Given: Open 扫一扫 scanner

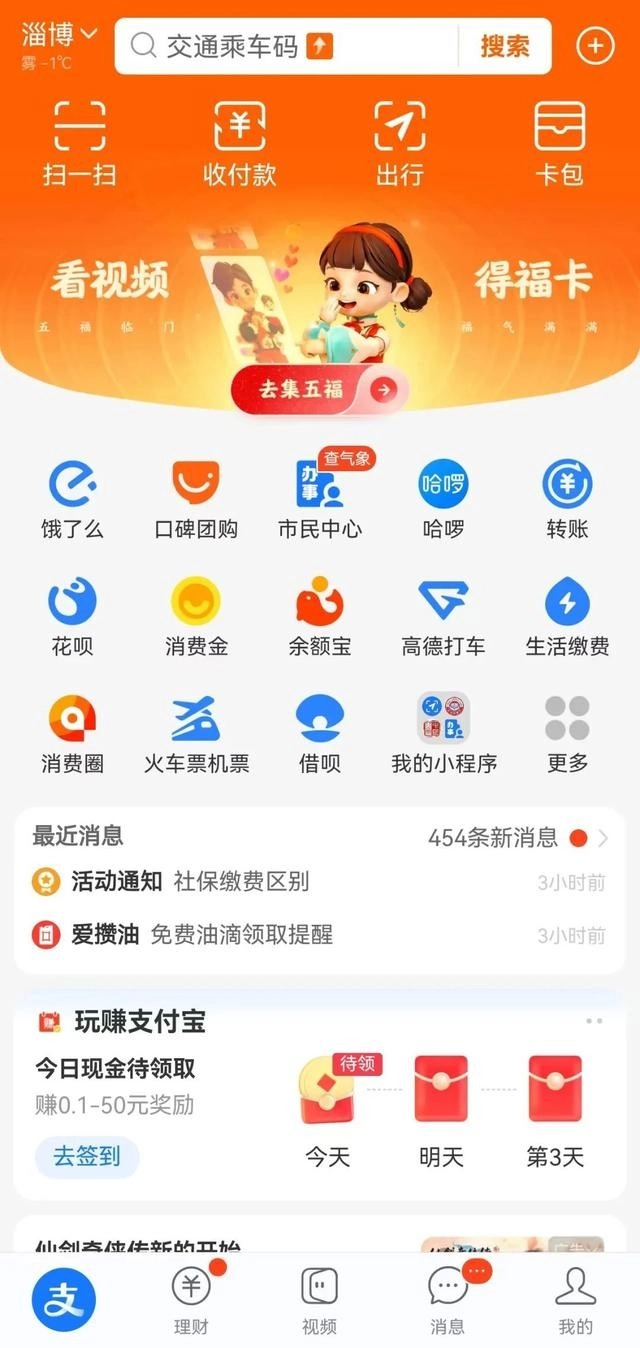Looking at the screenshot, I should [79, 143].
